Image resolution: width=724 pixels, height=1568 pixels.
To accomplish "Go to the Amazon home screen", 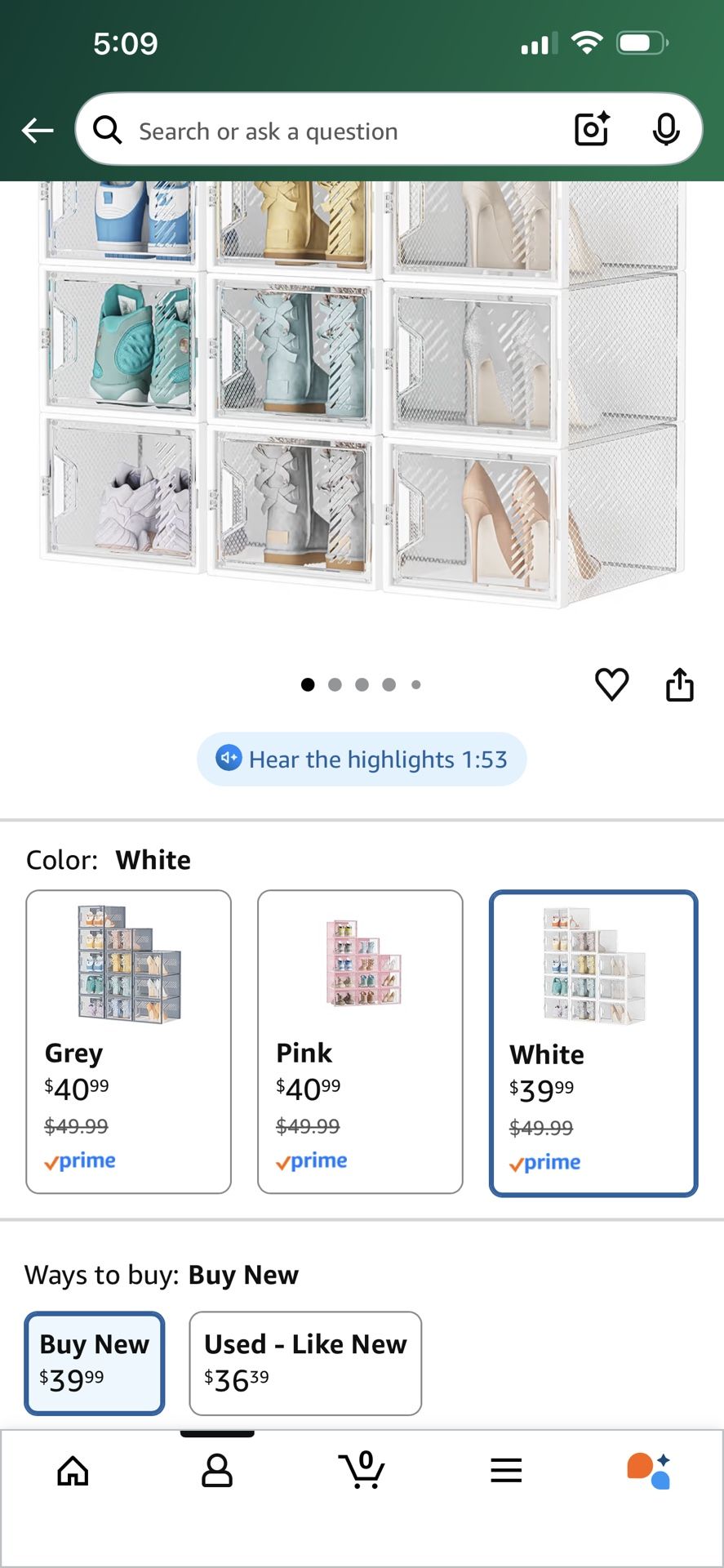I will 72,1470.
